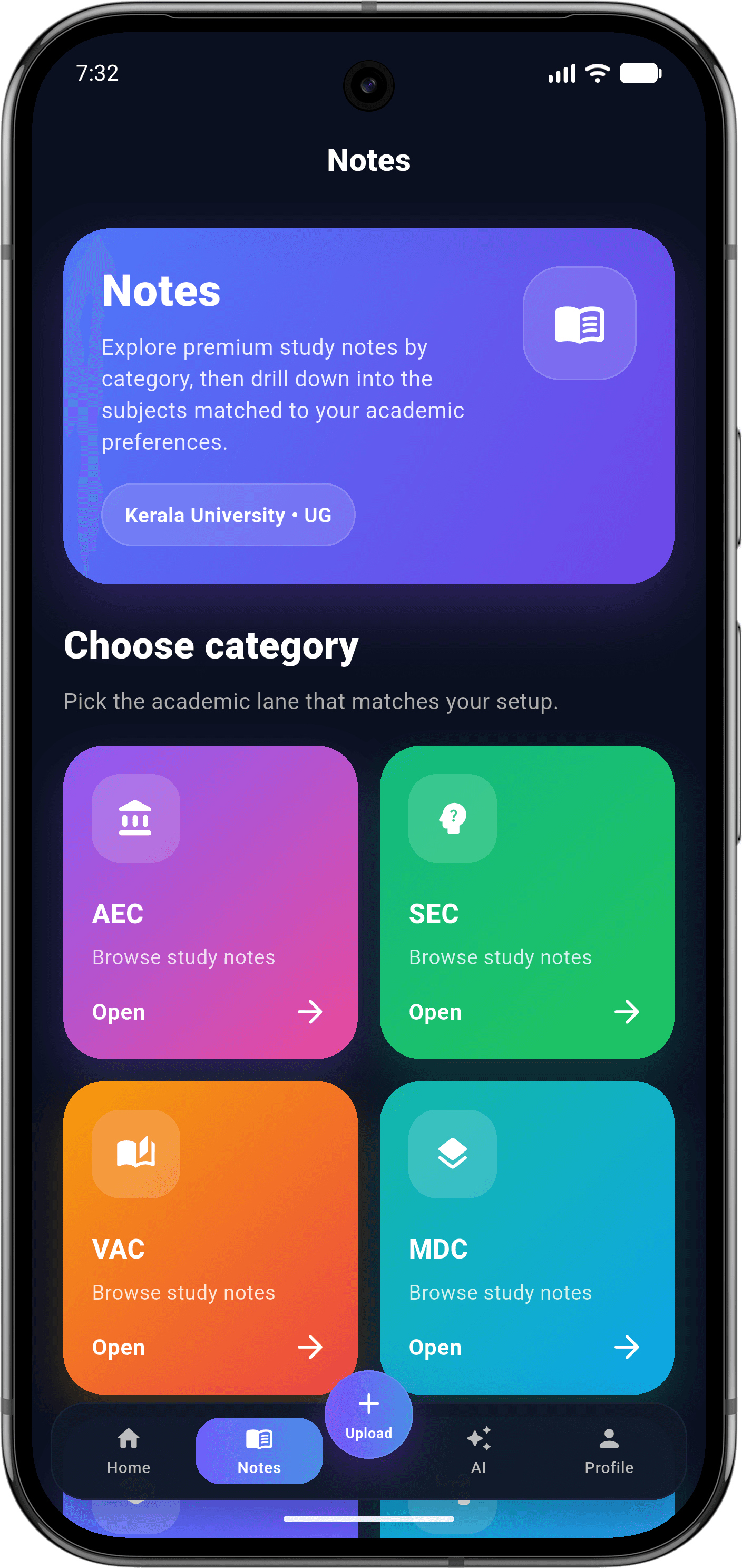Select the MDC category card

pyautogui.click(x=526, y=1236)
